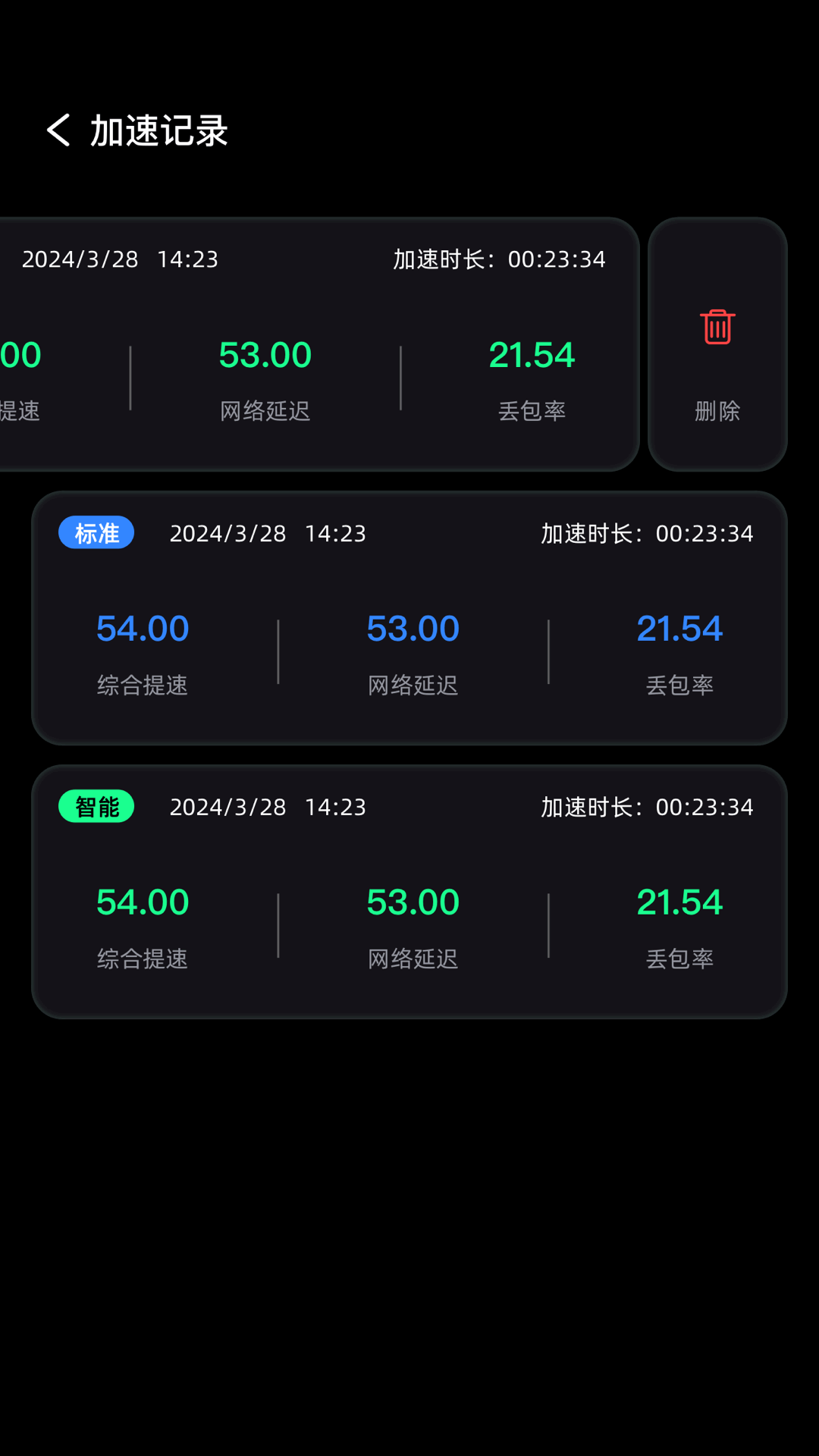Click the 删除 text button

(x=717, y=411)
